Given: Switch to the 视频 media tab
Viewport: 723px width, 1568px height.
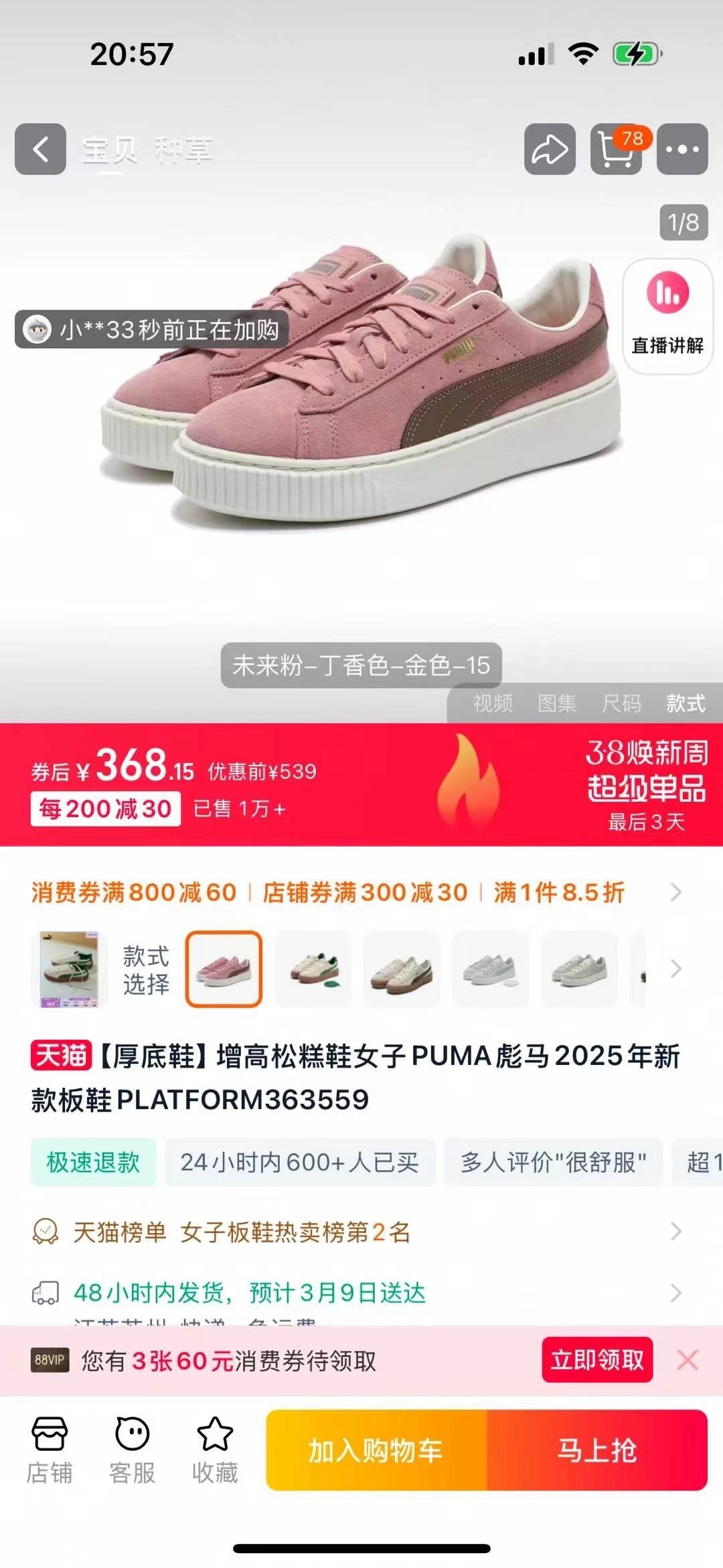Looking at the screenshot, I should pos(493,703).
